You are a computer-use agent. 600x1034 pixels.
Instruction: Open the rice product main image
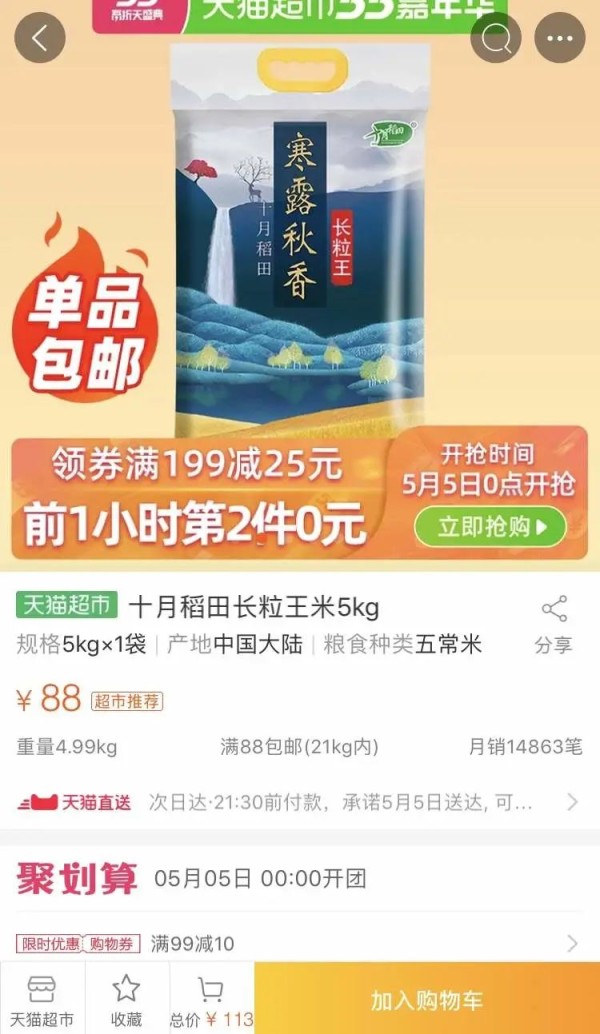(300, 240)
